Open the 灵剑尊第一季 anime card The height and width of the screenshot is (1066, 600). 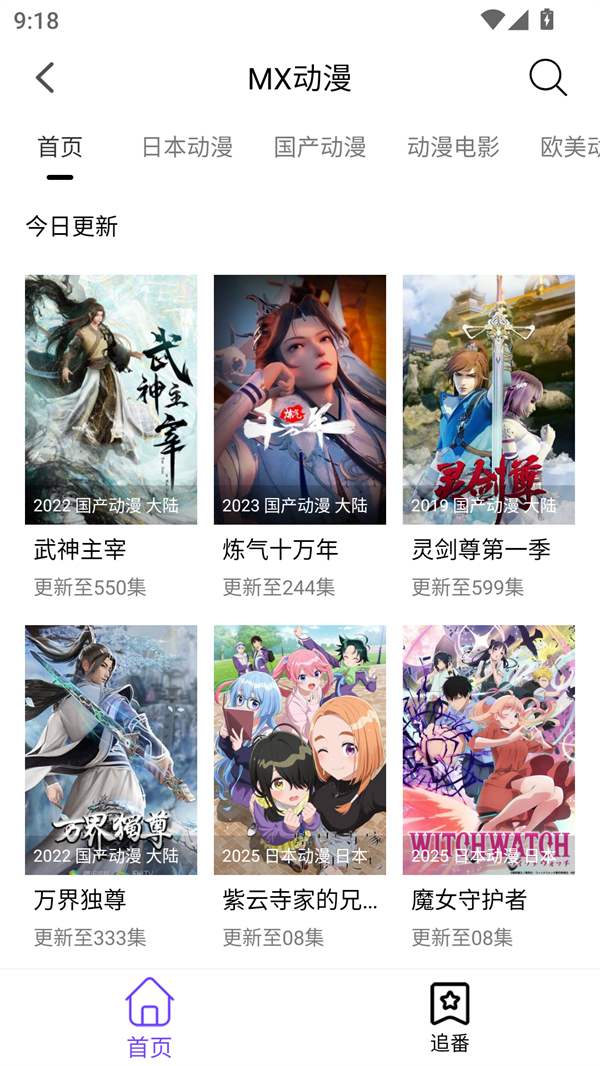488,400
